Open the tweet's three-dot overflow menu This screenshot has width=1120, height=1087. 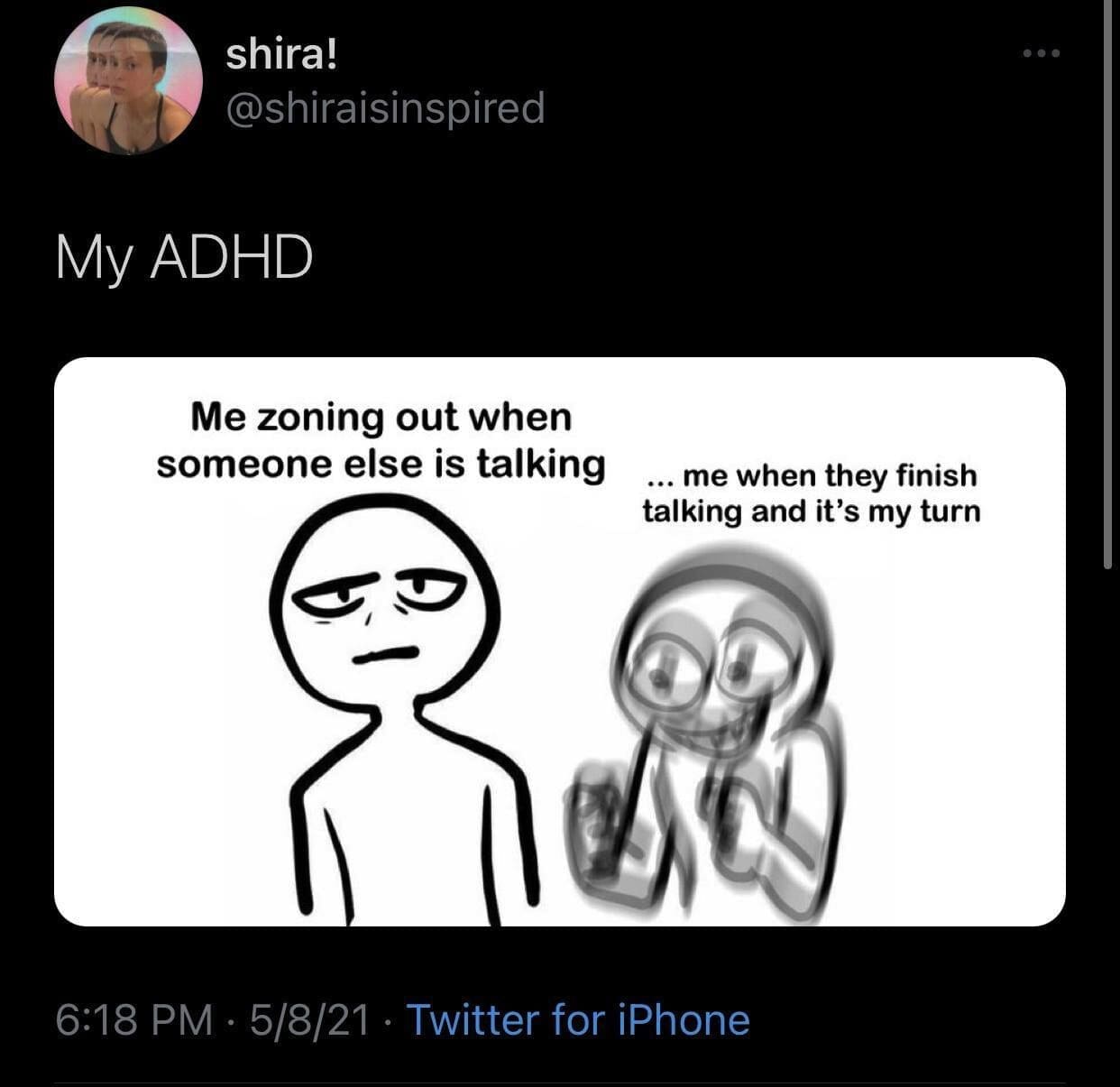1042,53
